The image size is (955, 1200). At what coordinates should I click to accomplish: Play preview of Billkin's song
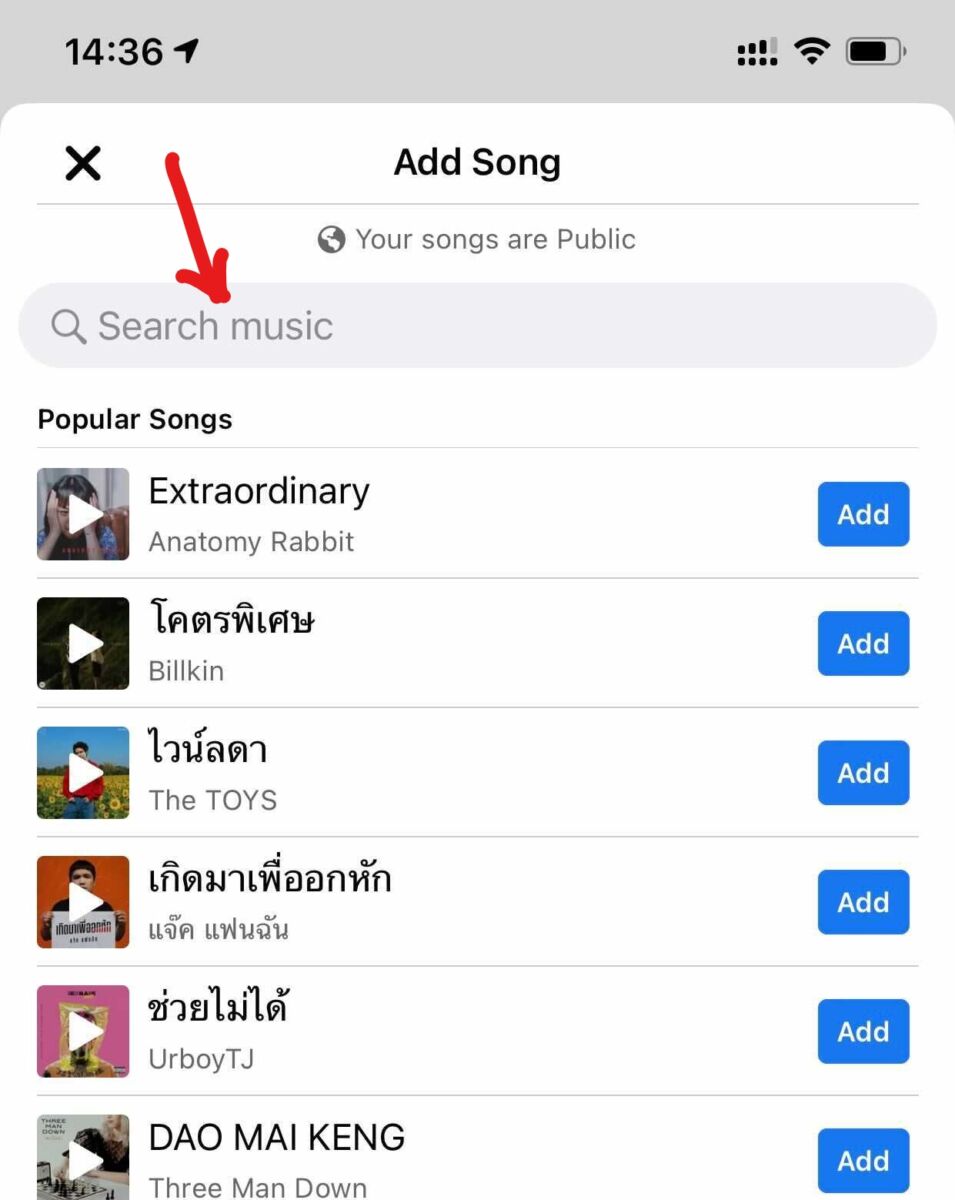coord(83,643)
